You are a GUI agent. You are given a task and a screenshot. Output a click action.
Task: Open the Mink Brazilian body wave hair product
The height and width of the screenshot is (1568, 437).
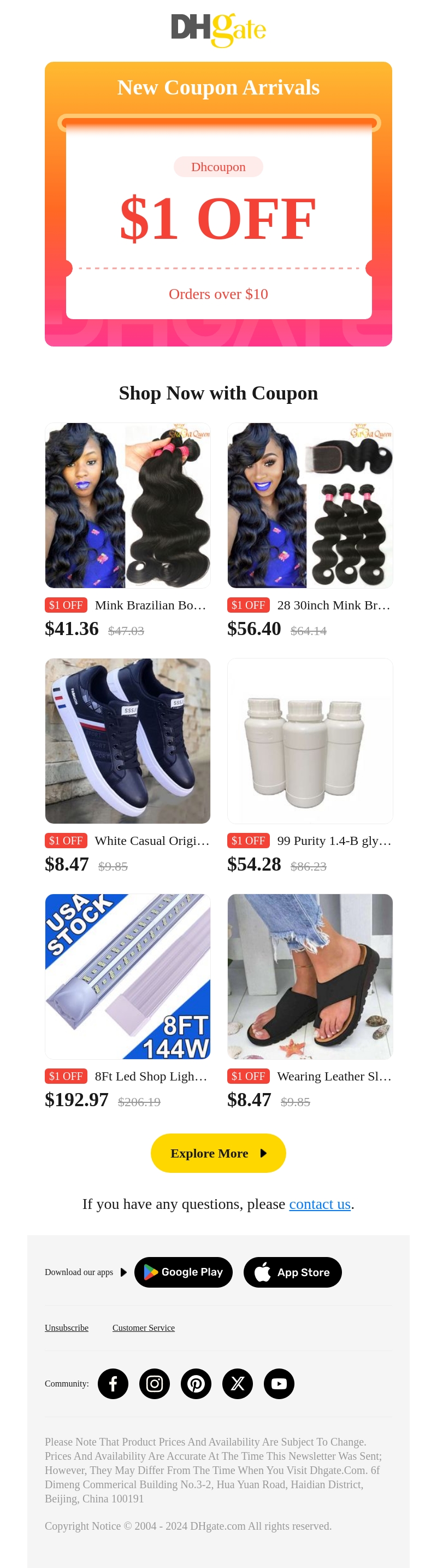click(x=128, y=505)
